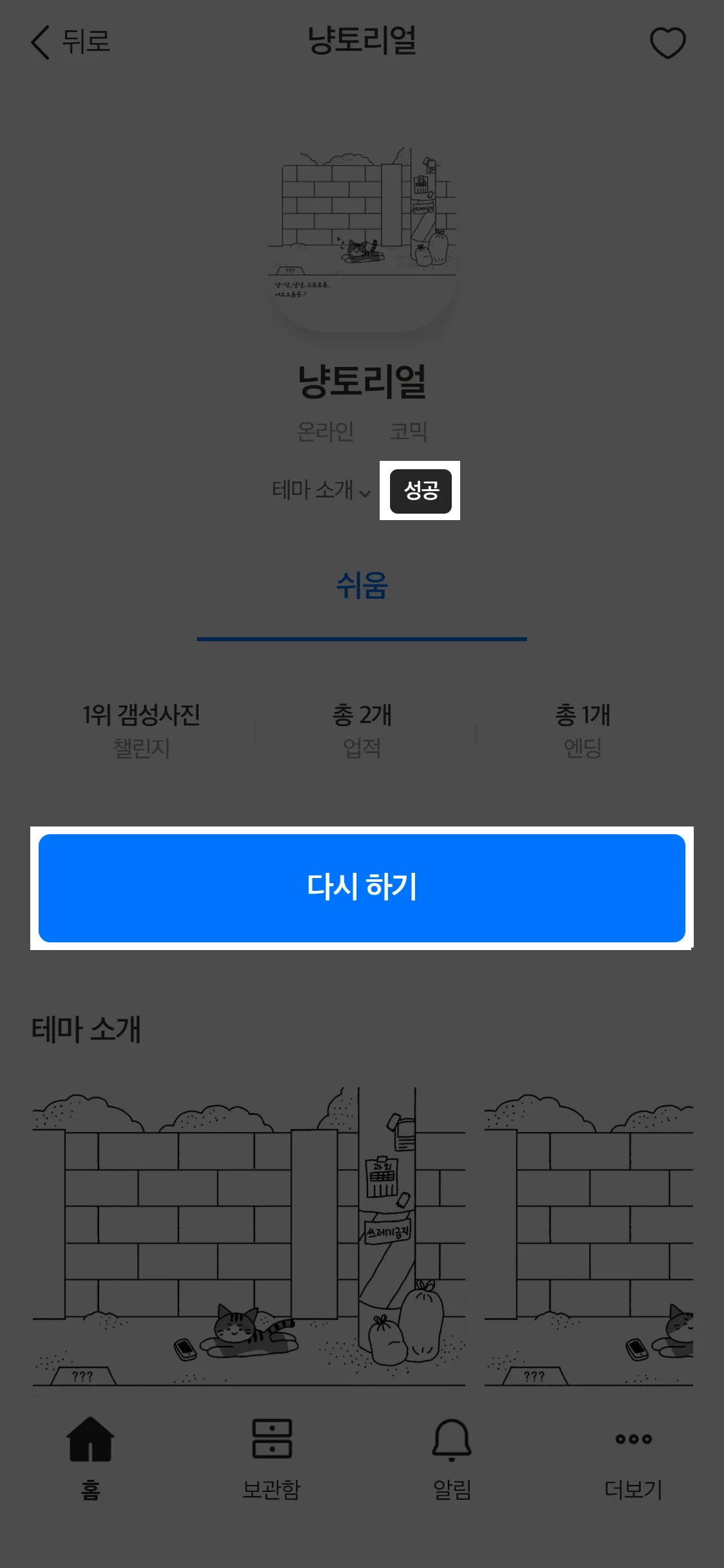Go back using the 뒤로 button
Image resolution: width=724 pixels, height=1568 pixels.
coord(71,42)
